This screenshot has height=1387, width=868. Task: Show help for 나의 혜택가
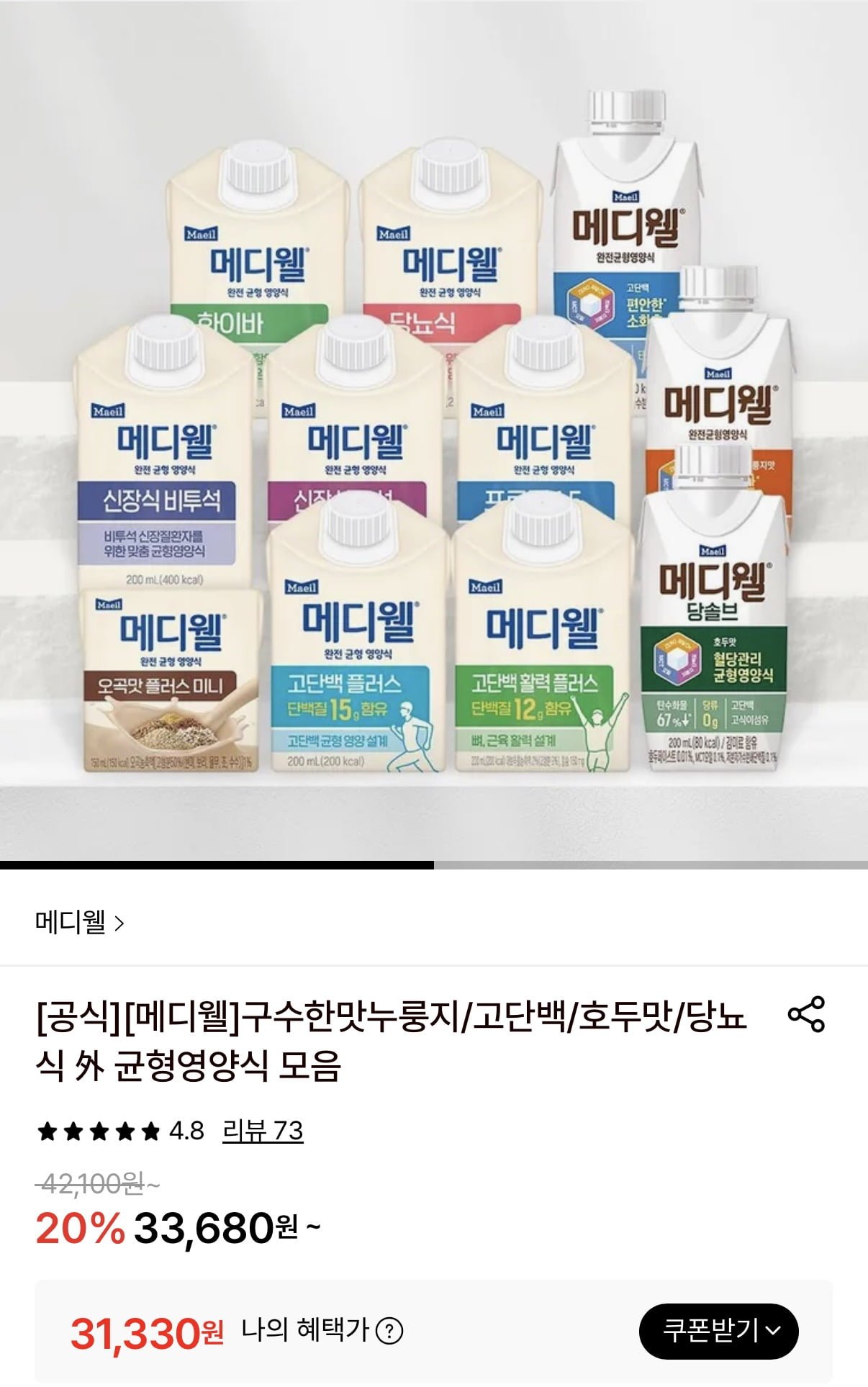pyautogui.click(x=390, y=1331)
